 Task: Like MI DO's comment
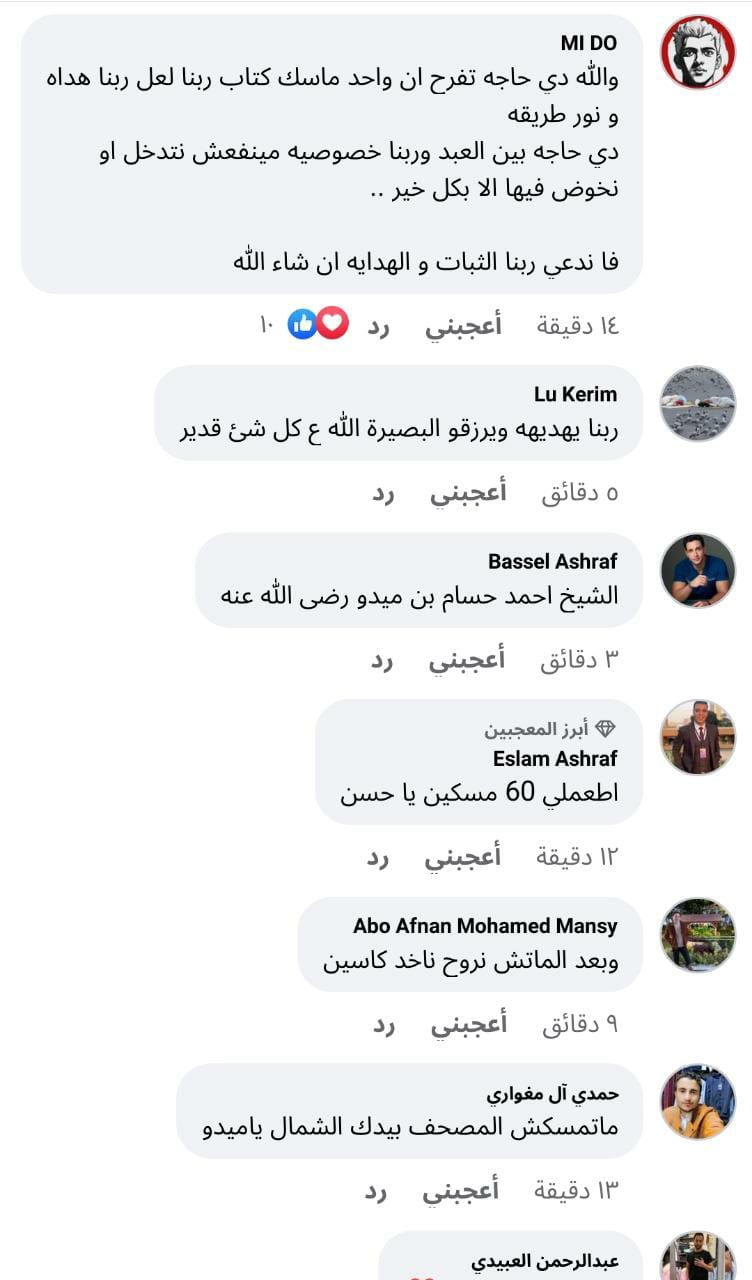tap(463, 326)
